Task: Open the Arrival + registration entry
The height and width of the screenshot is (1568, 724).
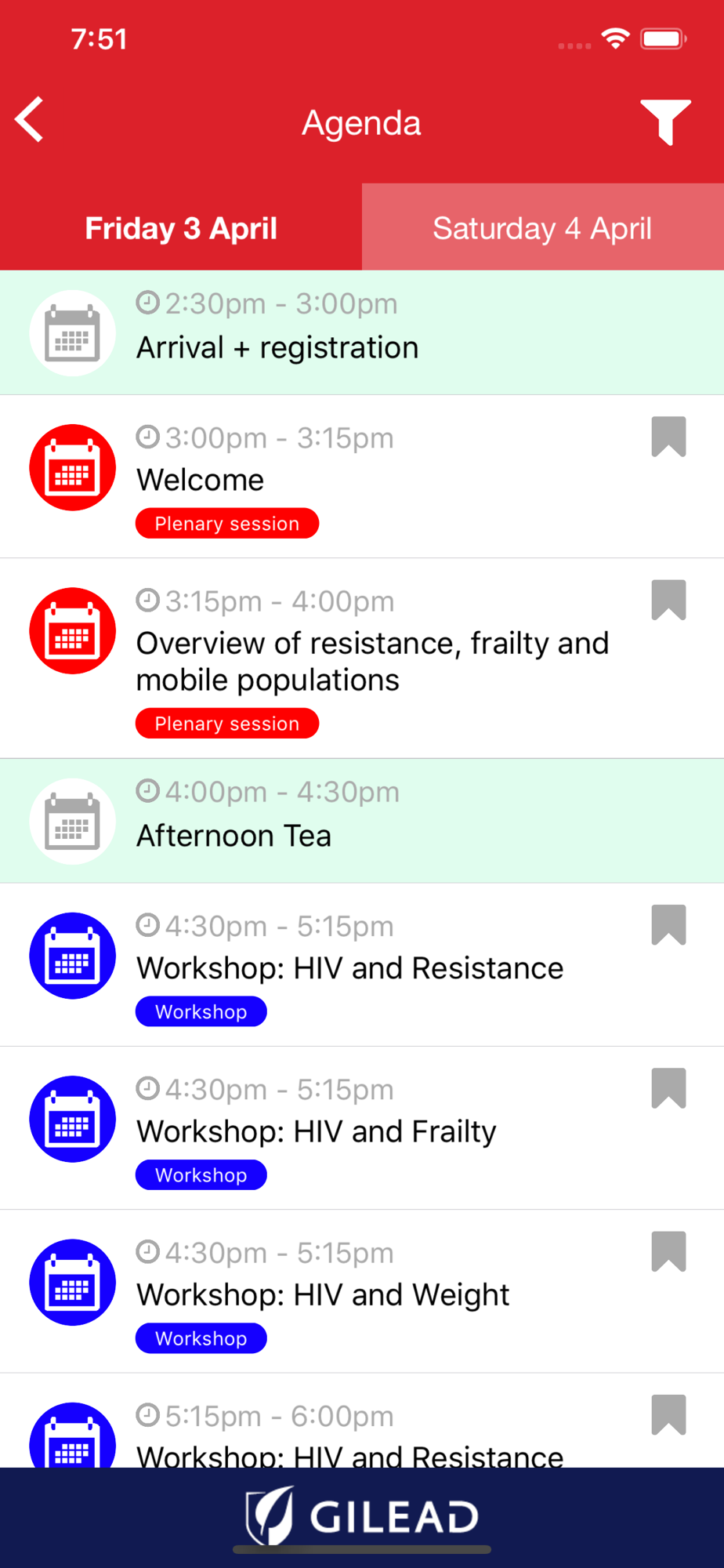Action: point(362,332)
